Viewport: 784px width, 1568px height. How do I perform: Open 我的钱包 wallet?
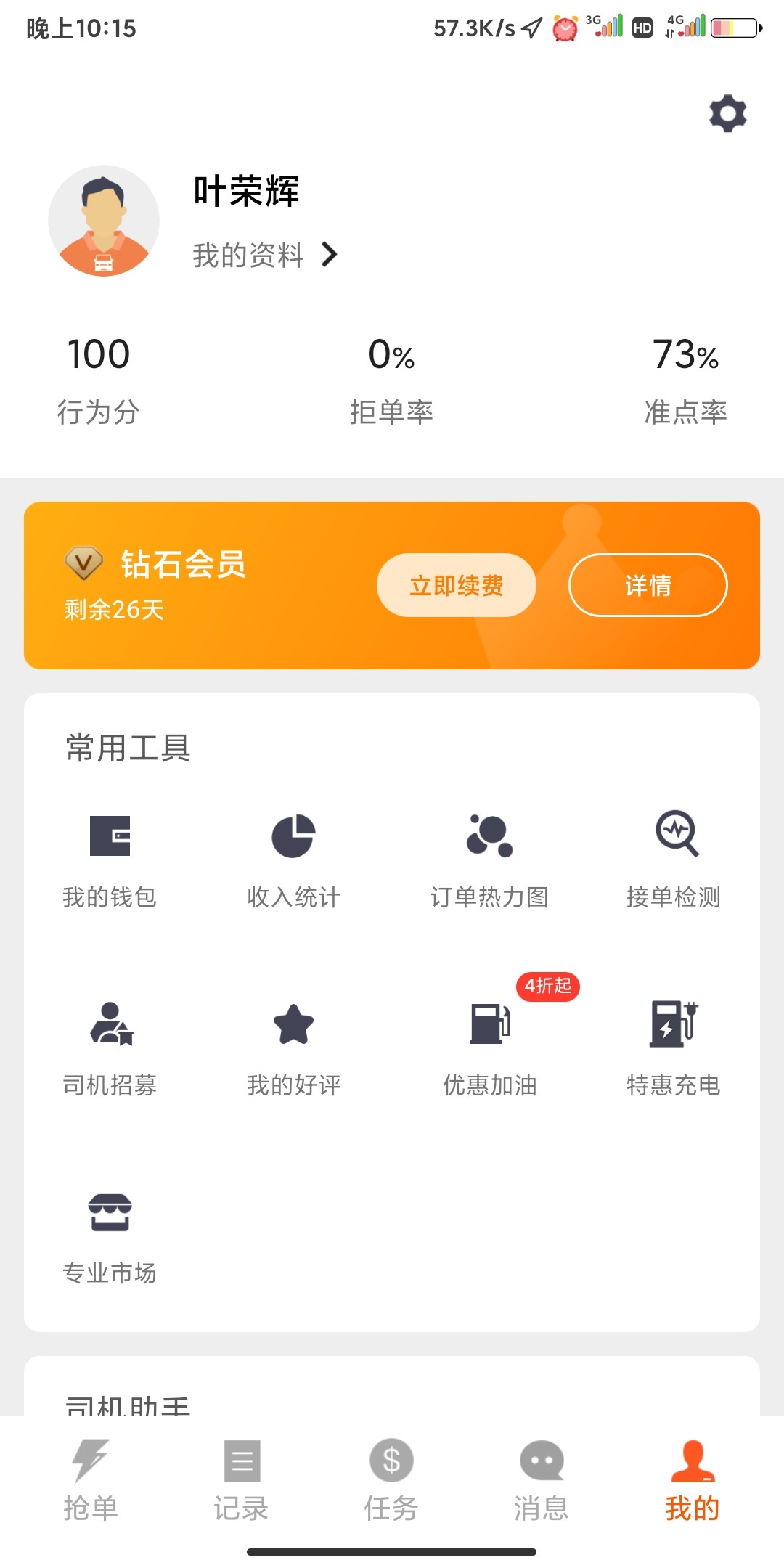(110, 860)
